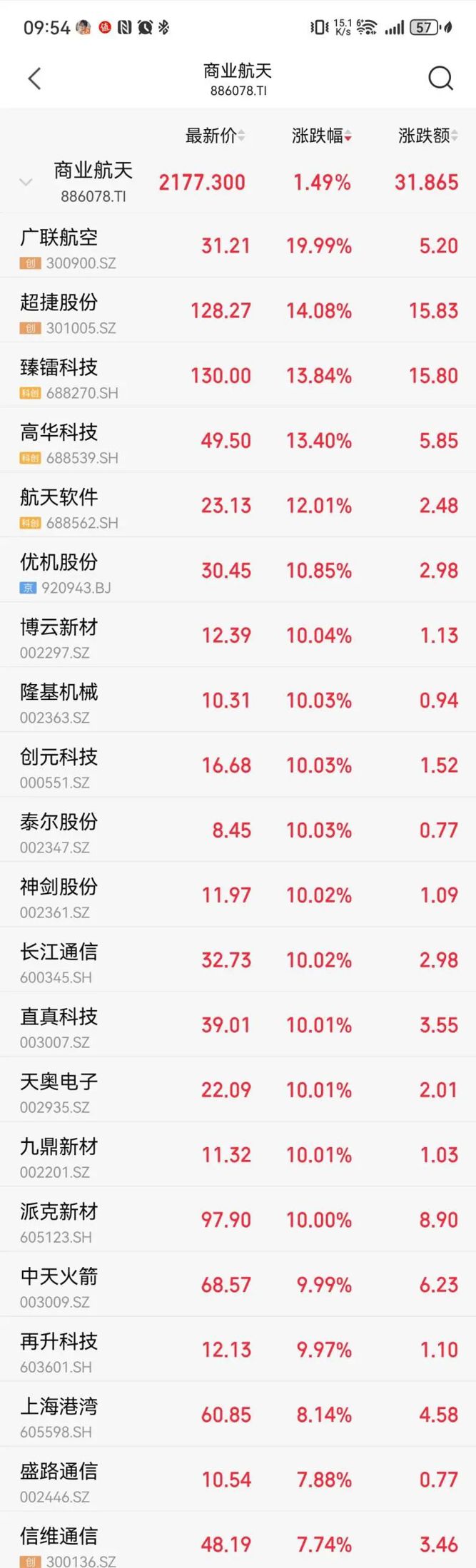476x1568 pixels.
Task: Sort by 最新价 column
Action: [214, 136]
